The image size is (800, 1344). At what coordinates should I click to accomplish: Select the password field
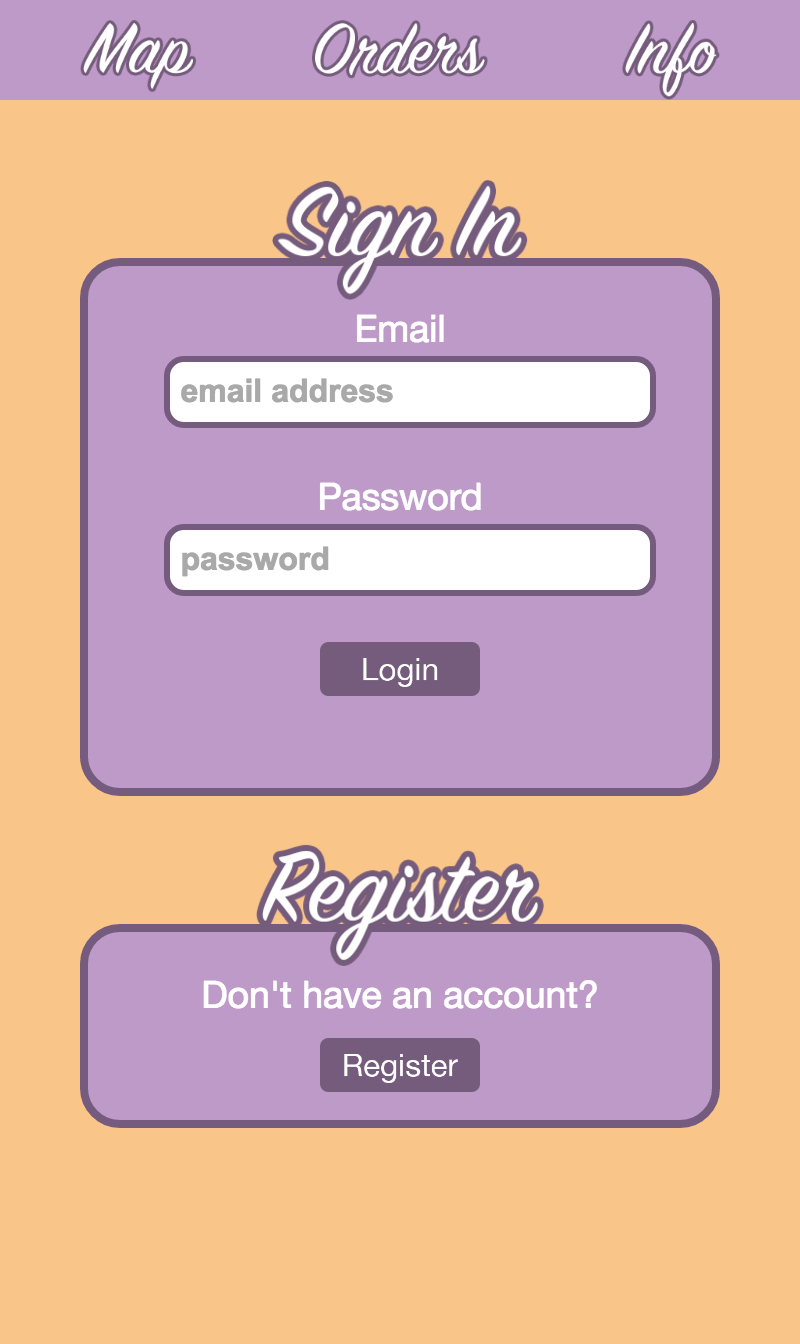[x=410, y=559]
